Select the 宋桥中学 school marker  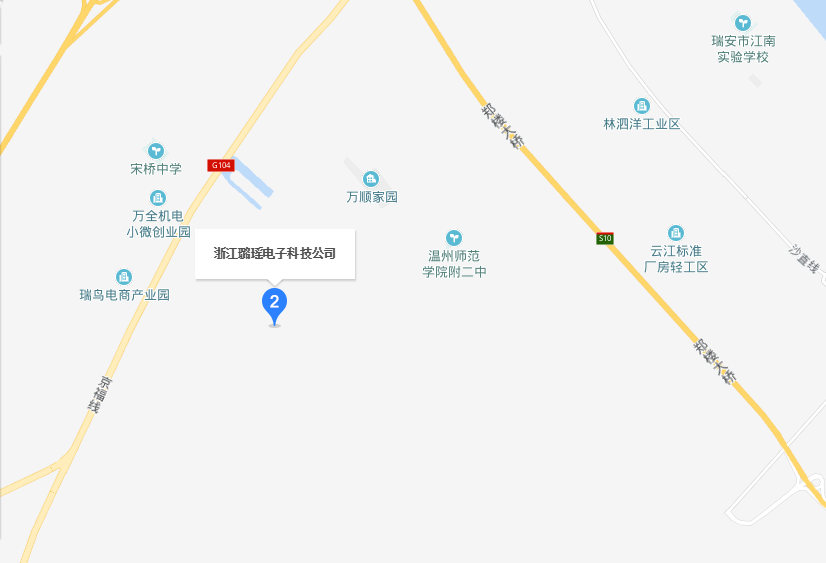pyautogui.click(x=157, y=151)
